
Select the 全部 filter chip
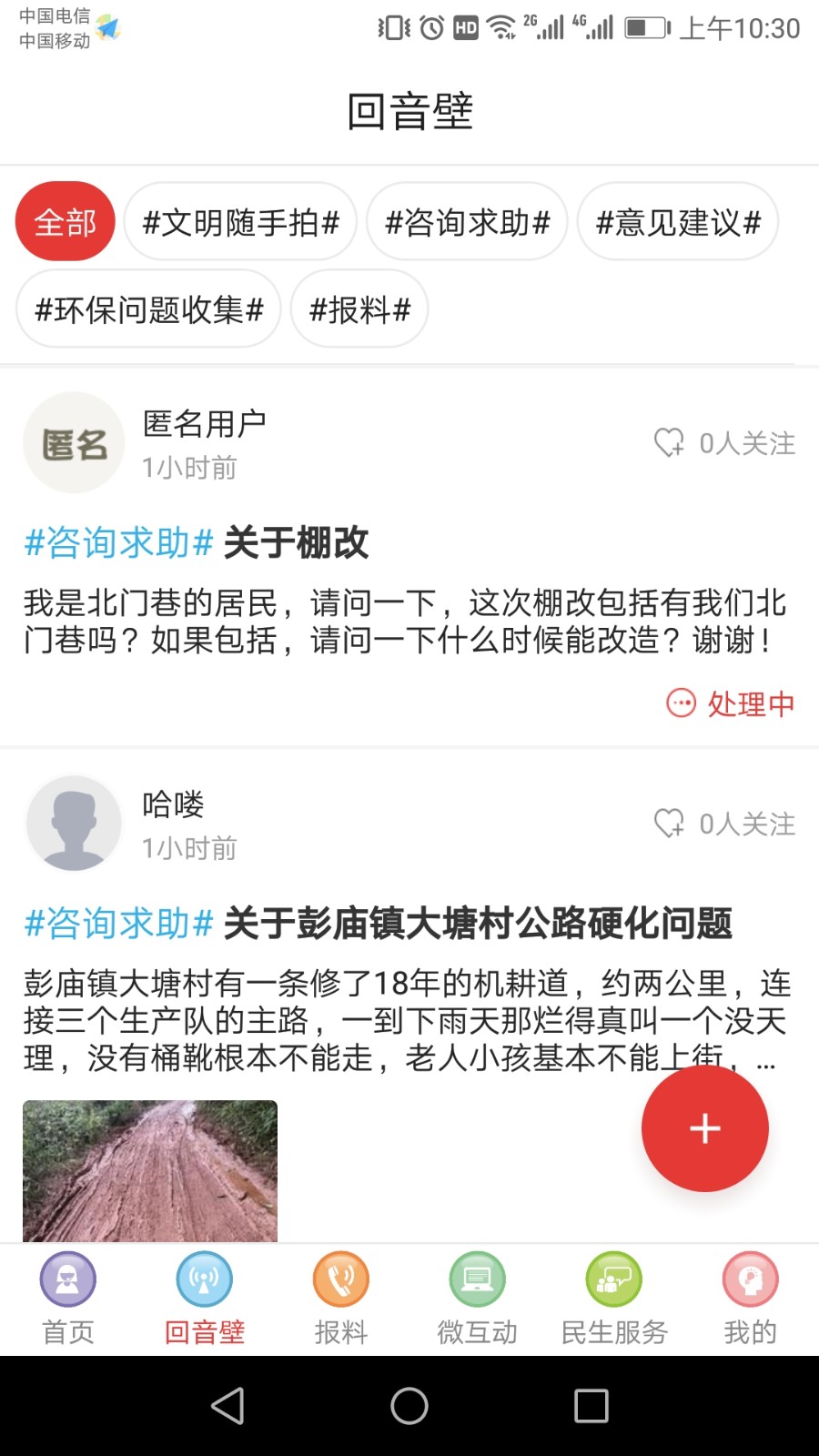(x=65, y=221)
